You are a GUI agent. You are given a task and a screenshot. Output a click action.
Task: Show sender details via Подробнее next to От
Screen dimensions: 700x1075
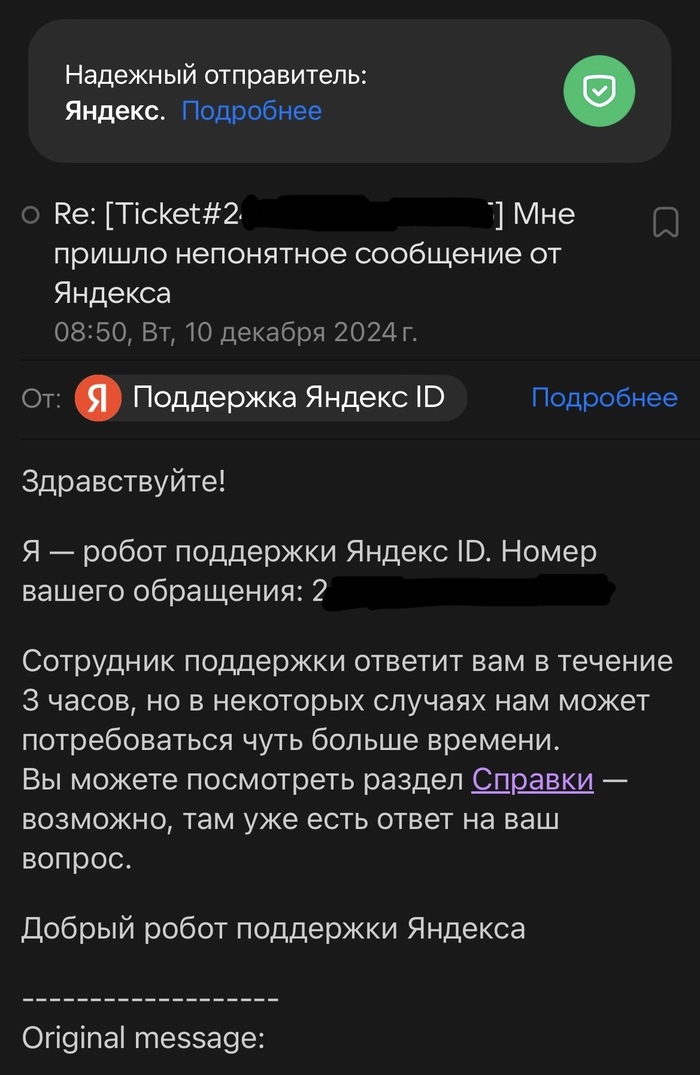[x=604, y=398]
